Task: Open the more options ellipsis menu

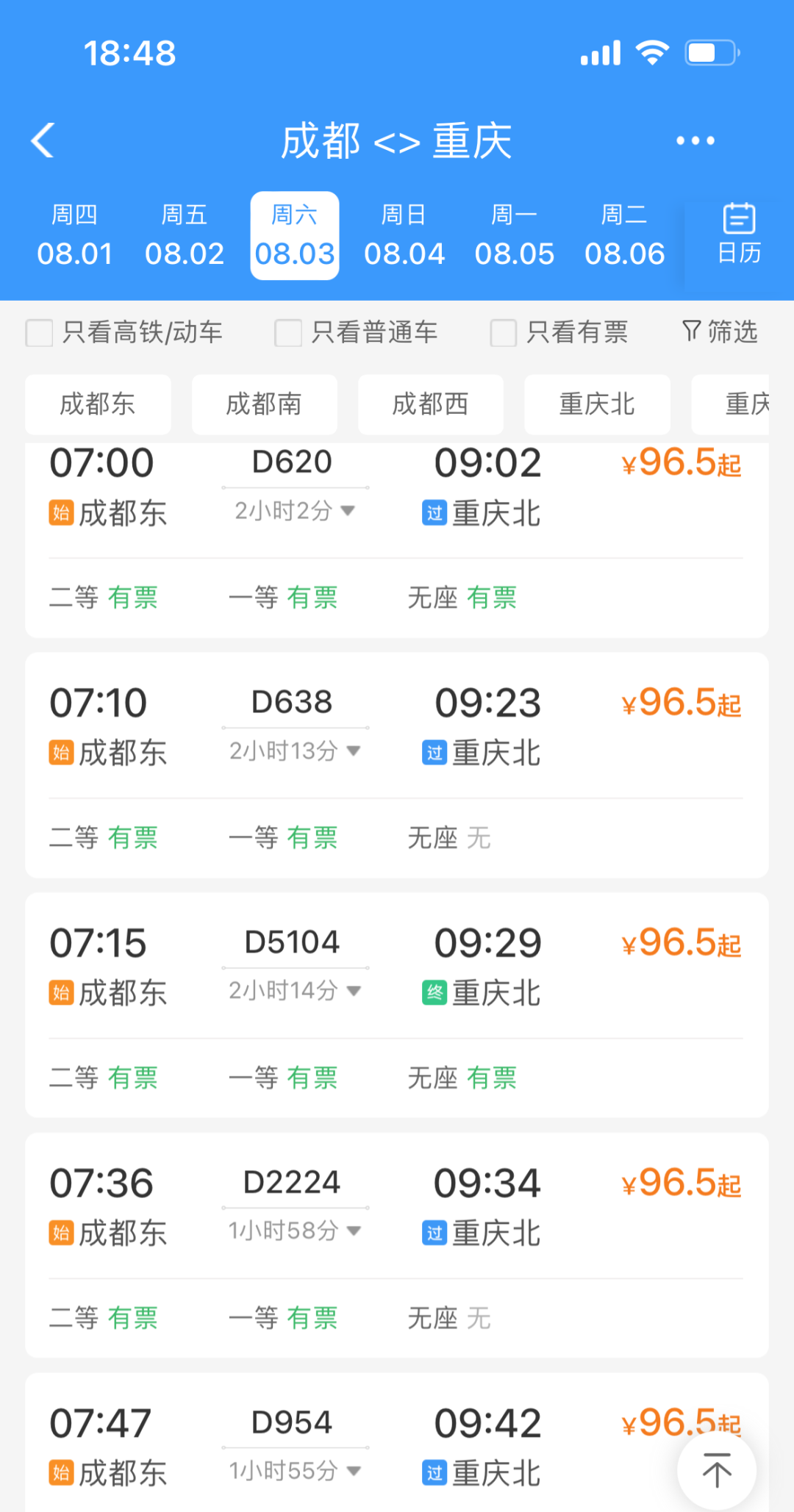Action: pos(694,140)
